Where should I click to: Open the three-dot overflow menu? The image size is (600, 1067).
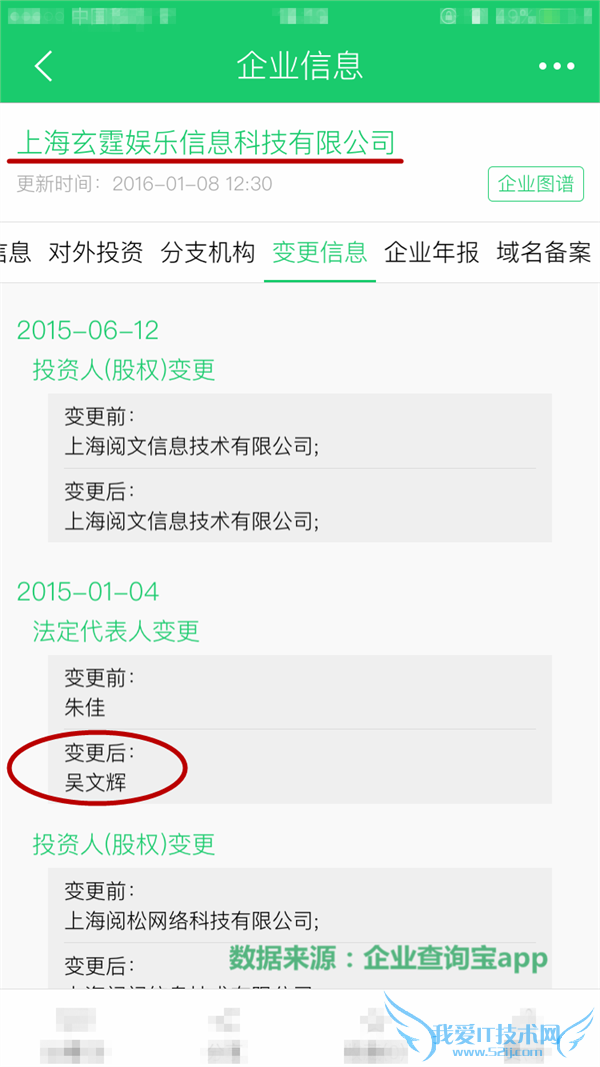(556, 66)
